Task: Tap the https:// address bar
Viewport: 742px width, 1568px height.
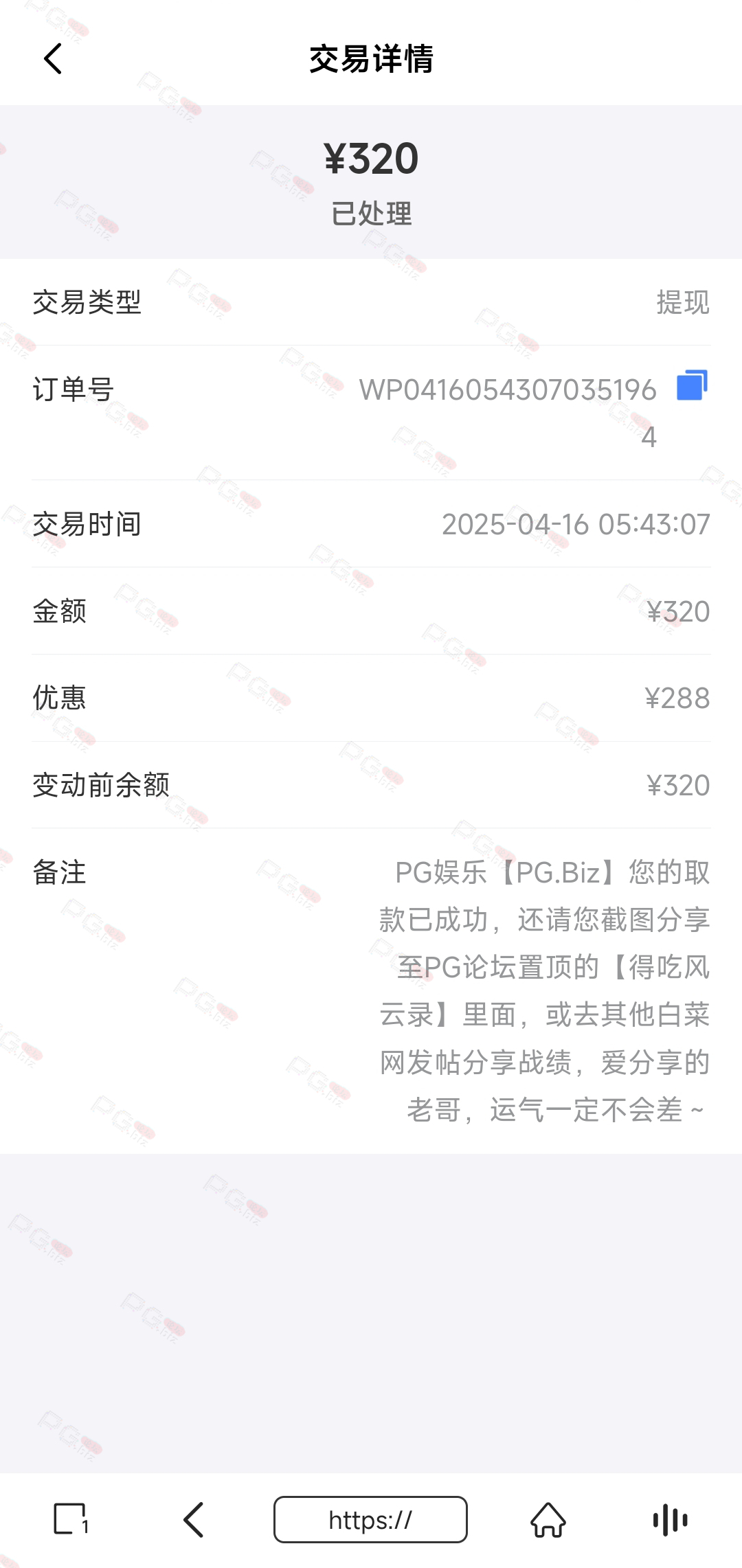Action: coord(370,1519)
